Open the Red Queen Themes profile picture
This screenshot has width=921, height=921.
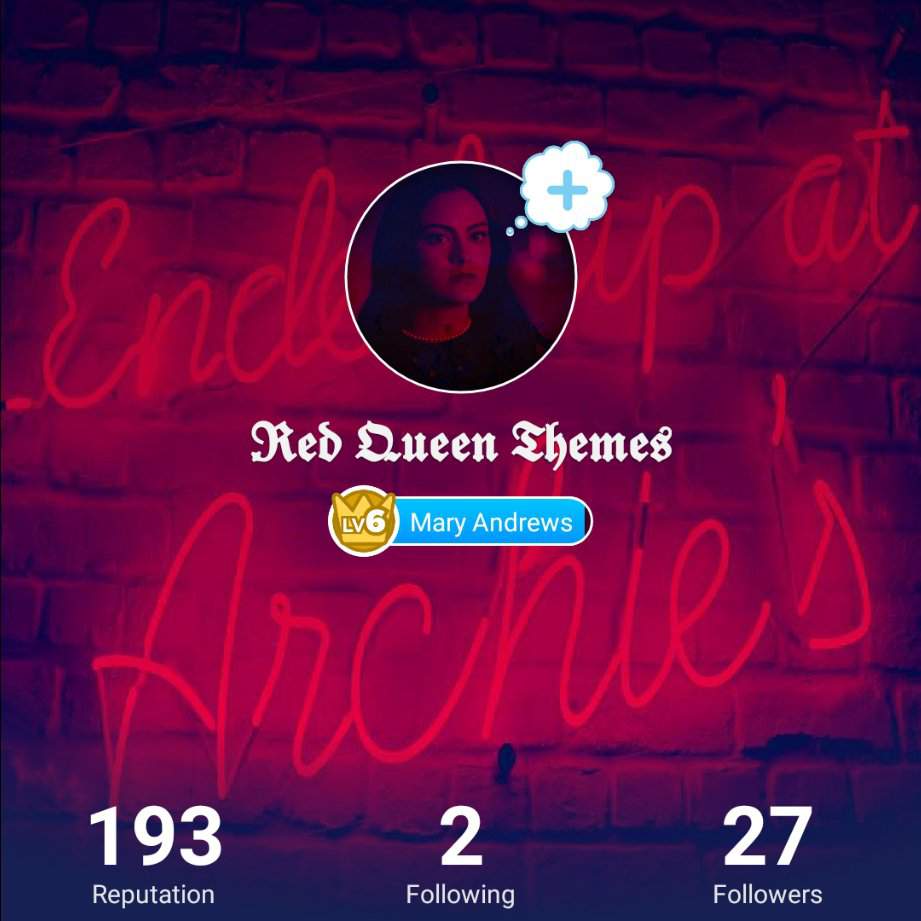coord(460,278)
